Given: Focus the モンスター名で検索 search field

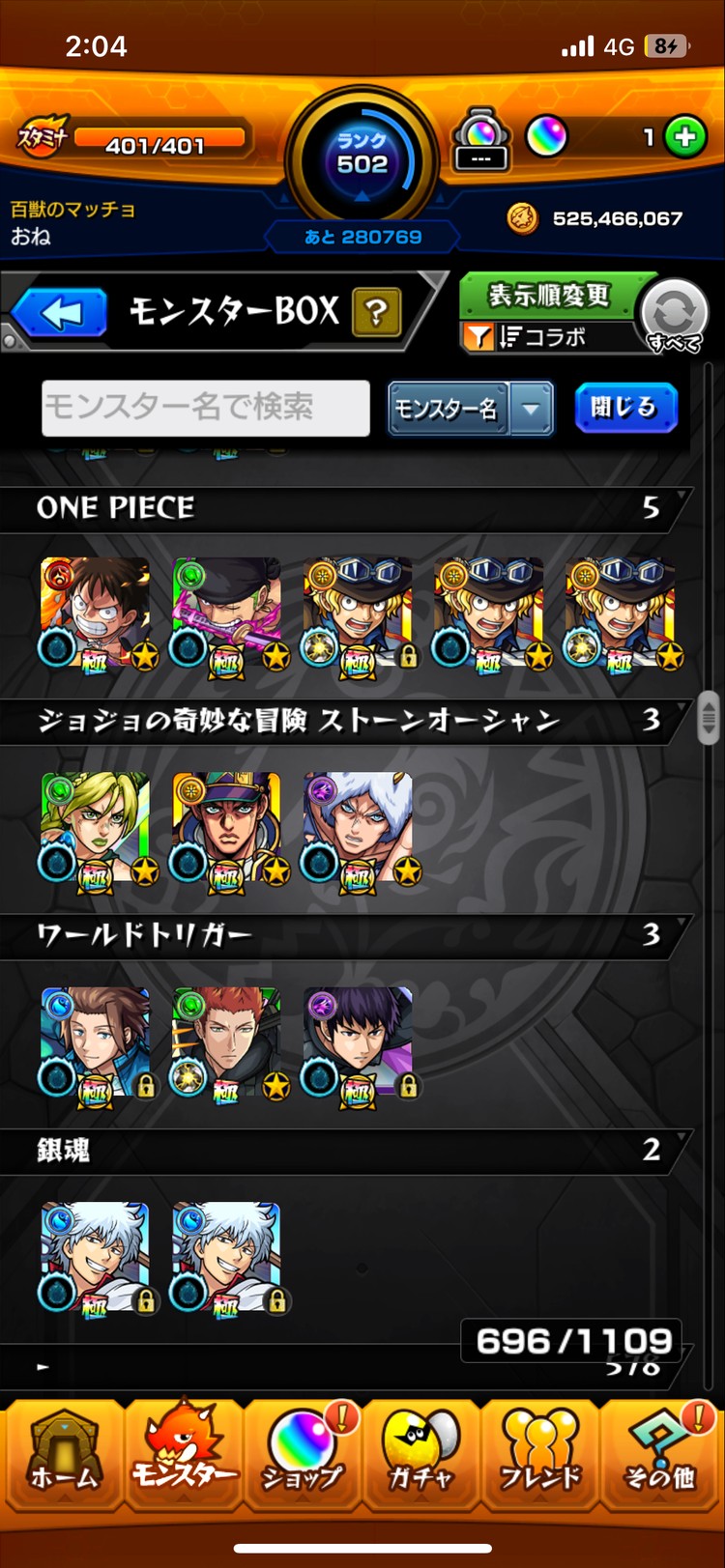Looking at the screenshot, I should click(x=205, y=408).
